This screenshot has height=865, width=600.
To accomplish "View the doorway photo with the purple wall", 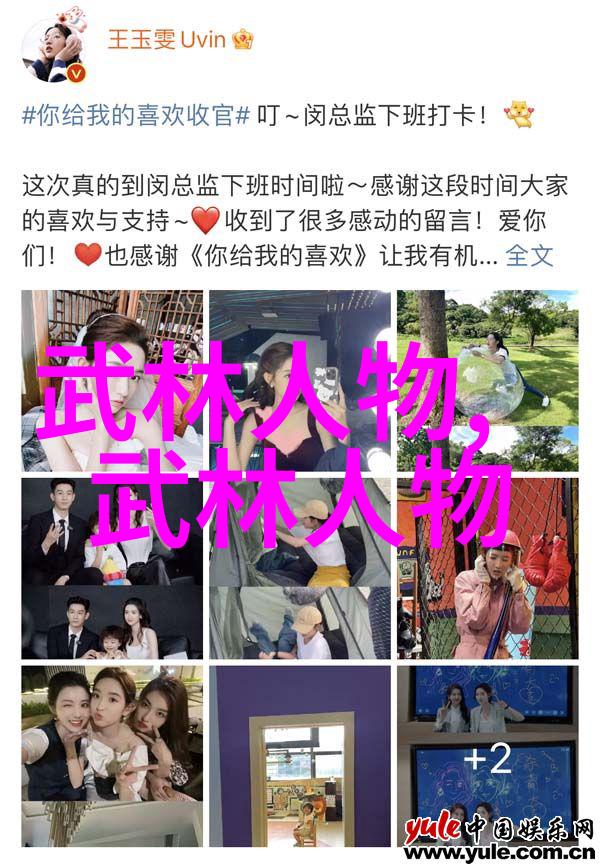I will tap(300, 754).
